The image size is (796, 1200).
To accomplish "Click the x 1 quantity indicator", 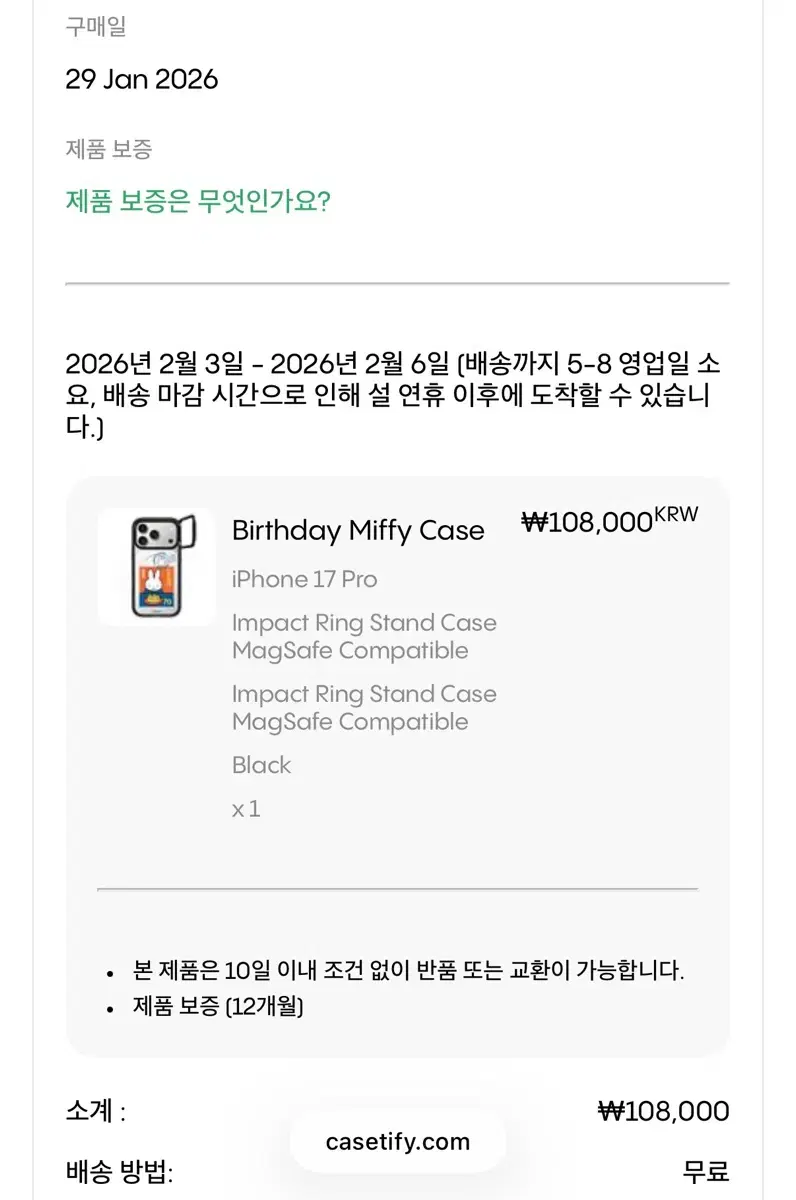I will click(x=247, y=808).
